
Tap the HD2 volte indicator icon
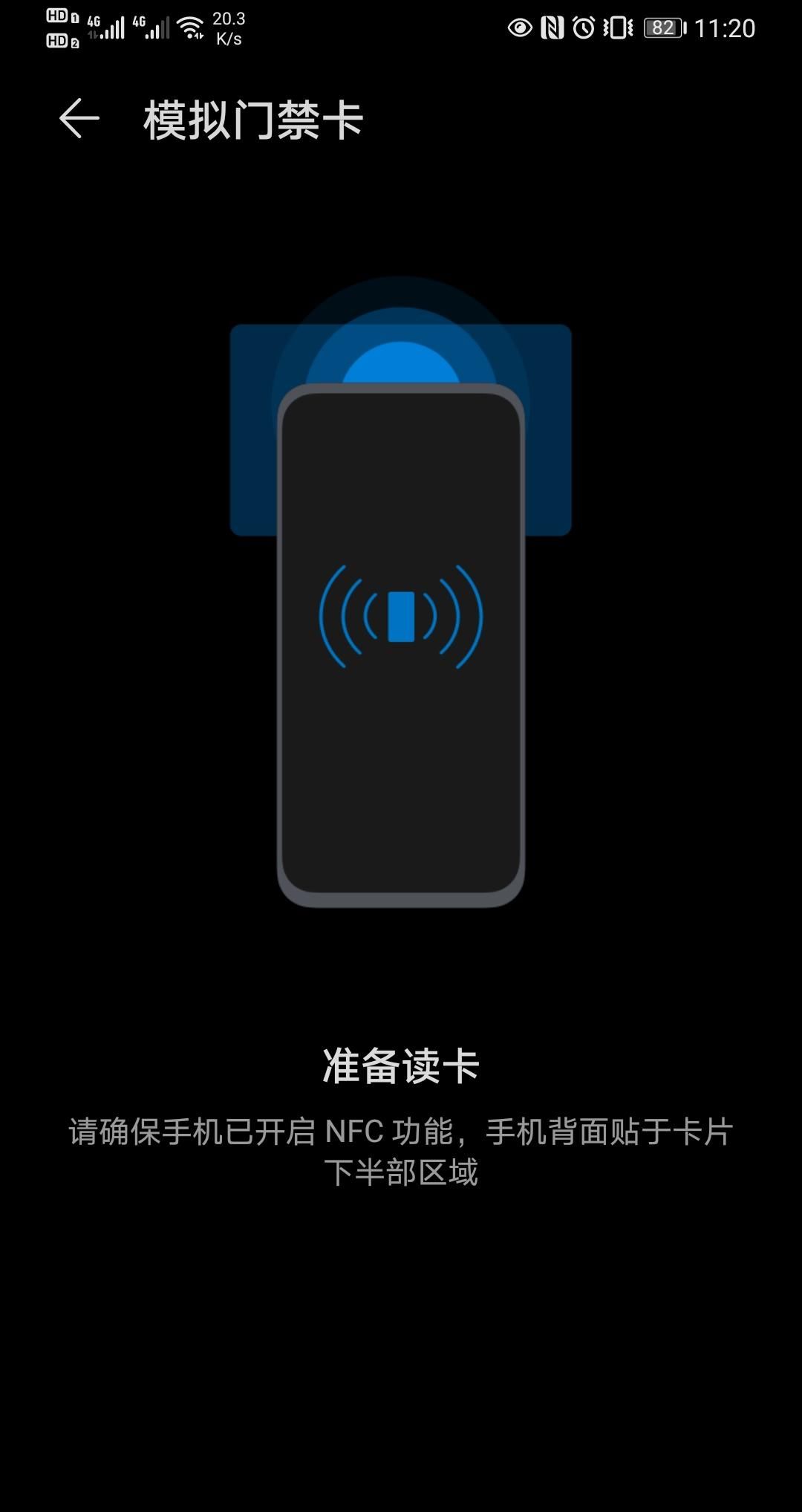point(56,42)
